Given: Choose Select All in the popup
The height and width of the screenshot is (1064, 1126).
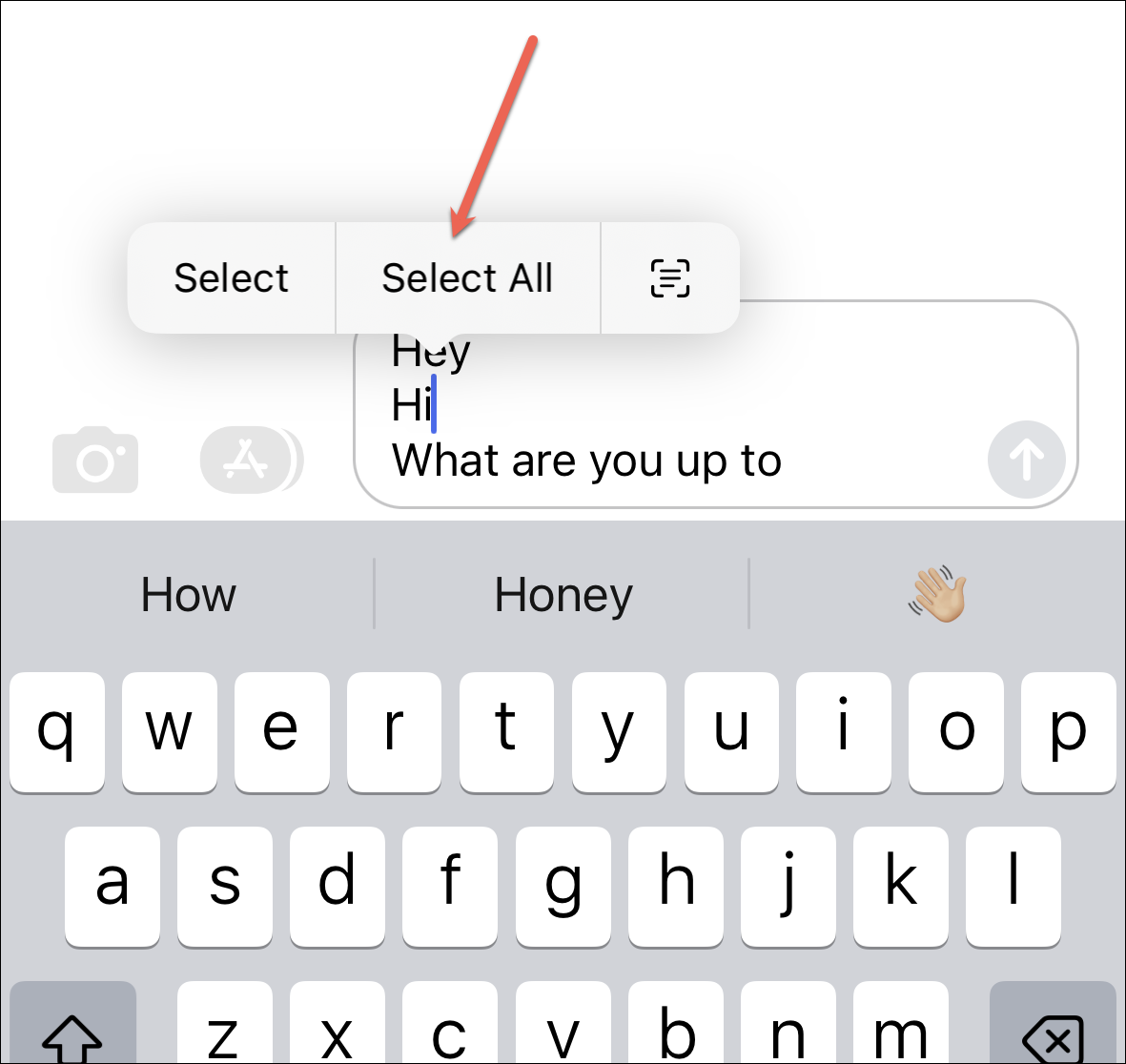Looking at the screenshot, I should [467, 277].
